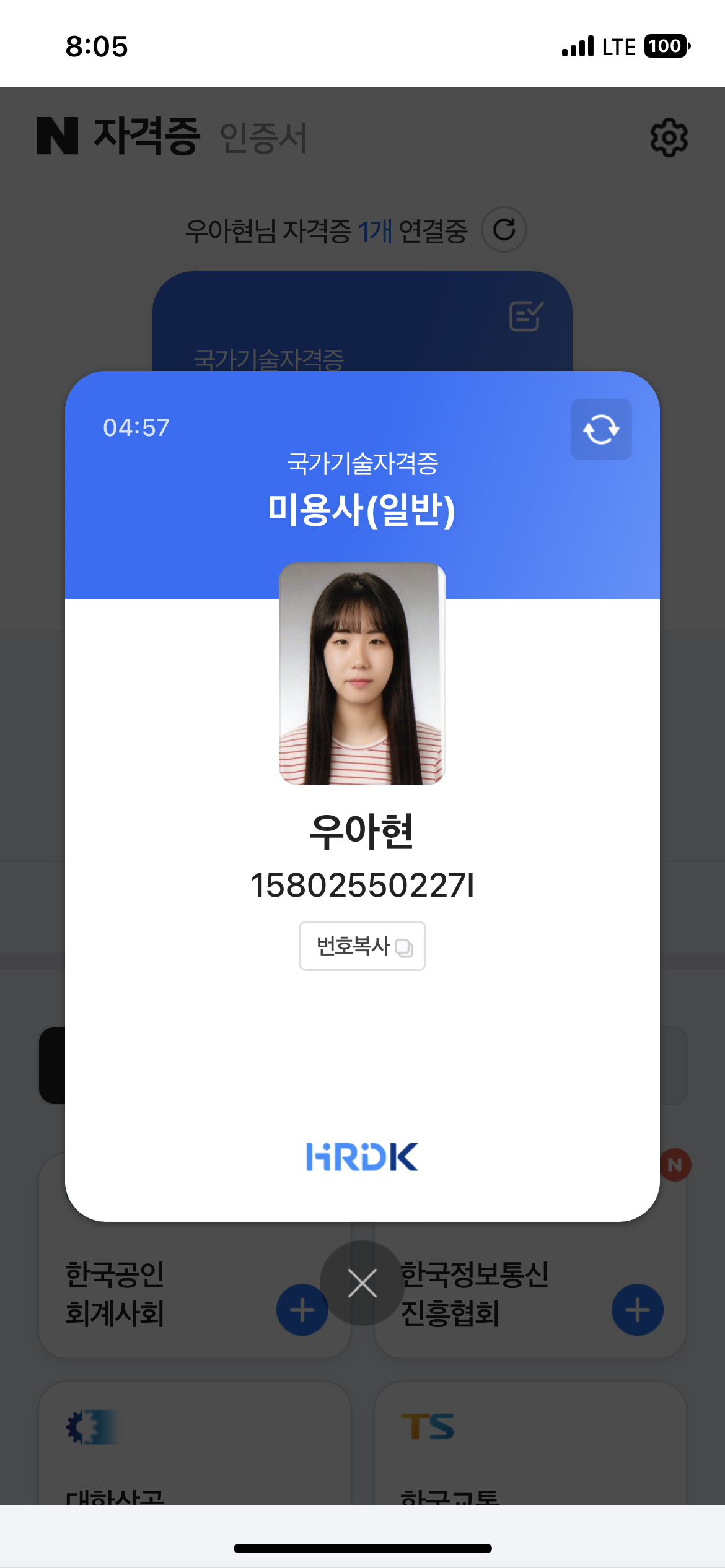This screenshot has width=725, height=1568.
Task: Open the settings gear
Action: (x=669, y=137)
